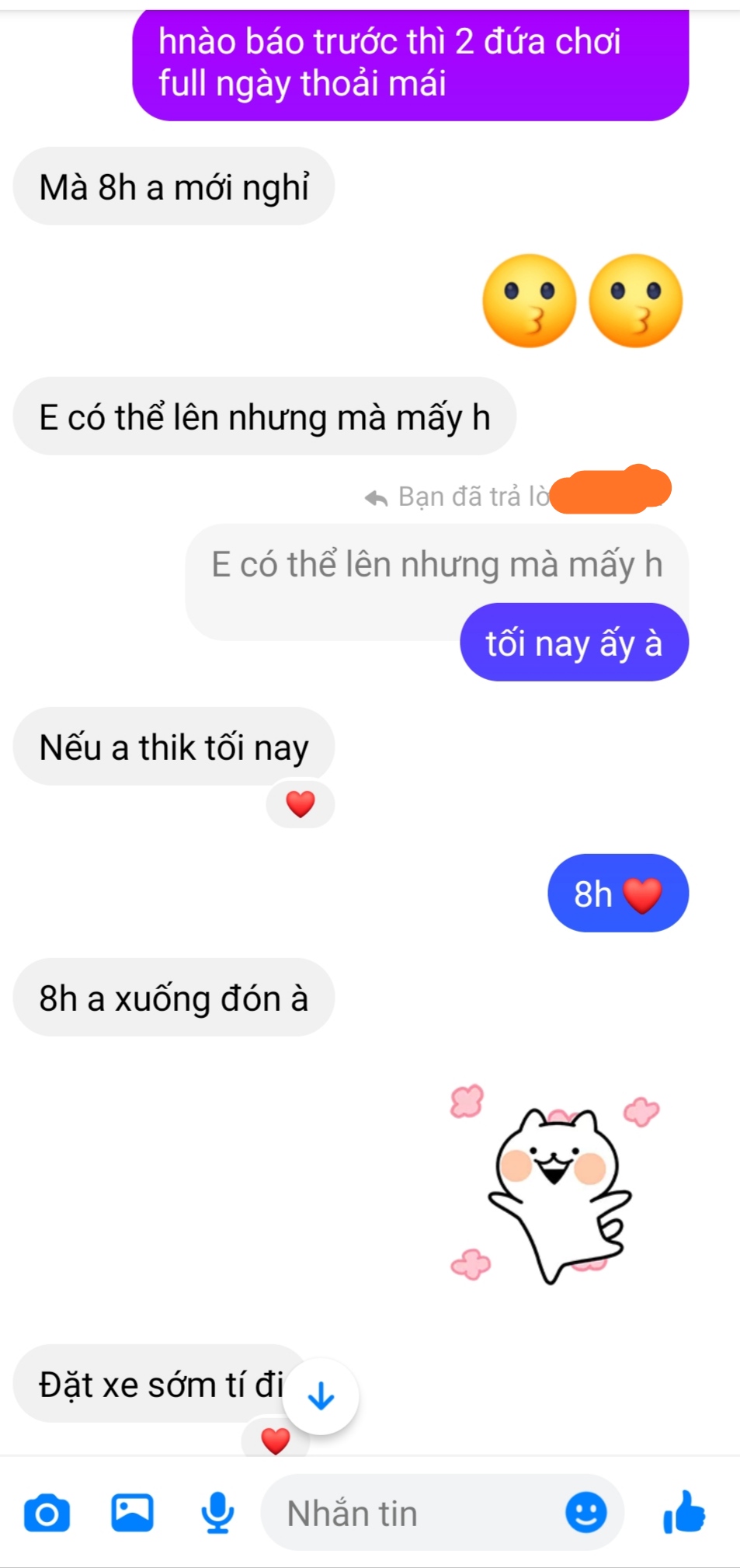Jump to the latest messages with the down arrow
Image resolution: width=740 pixels, height=1568 pixels.
pos(321,1397)
